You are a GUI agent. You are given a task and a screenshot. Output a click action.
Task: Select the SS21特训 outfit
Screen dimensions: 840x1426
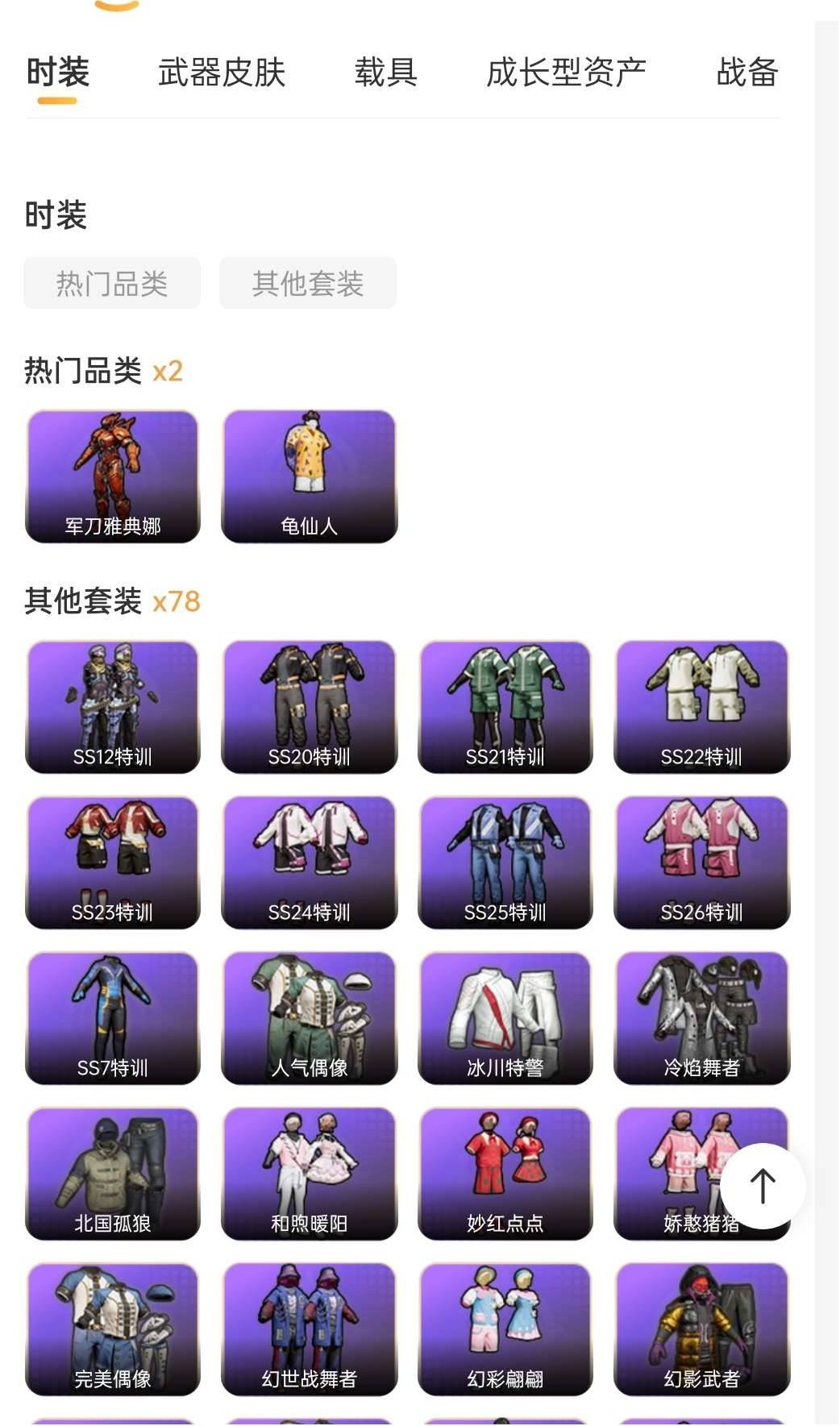click(505, 707)
